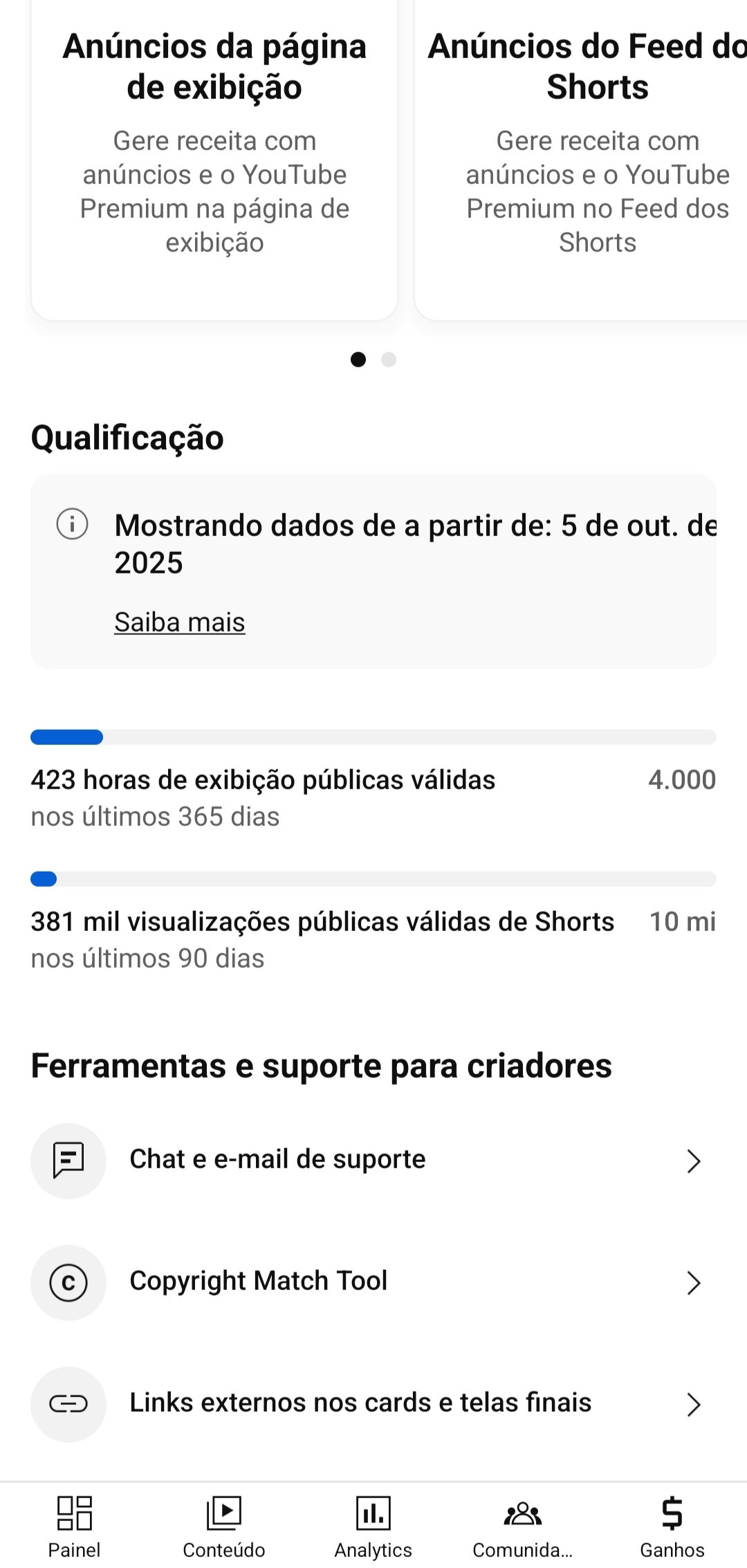
Task: Switch to the Painel tab
Action: [x=74, y=1526]
